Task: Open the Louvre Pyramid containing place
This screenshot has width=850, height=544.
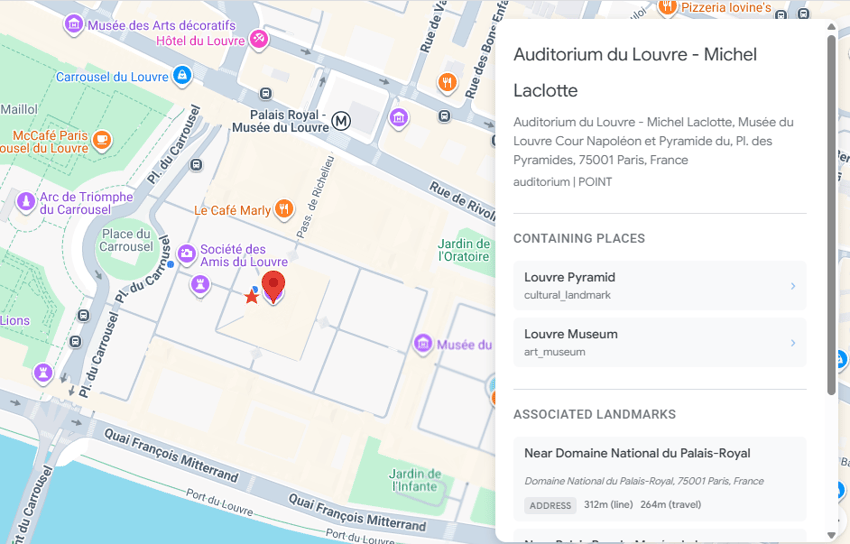Action: click(659, 286)
